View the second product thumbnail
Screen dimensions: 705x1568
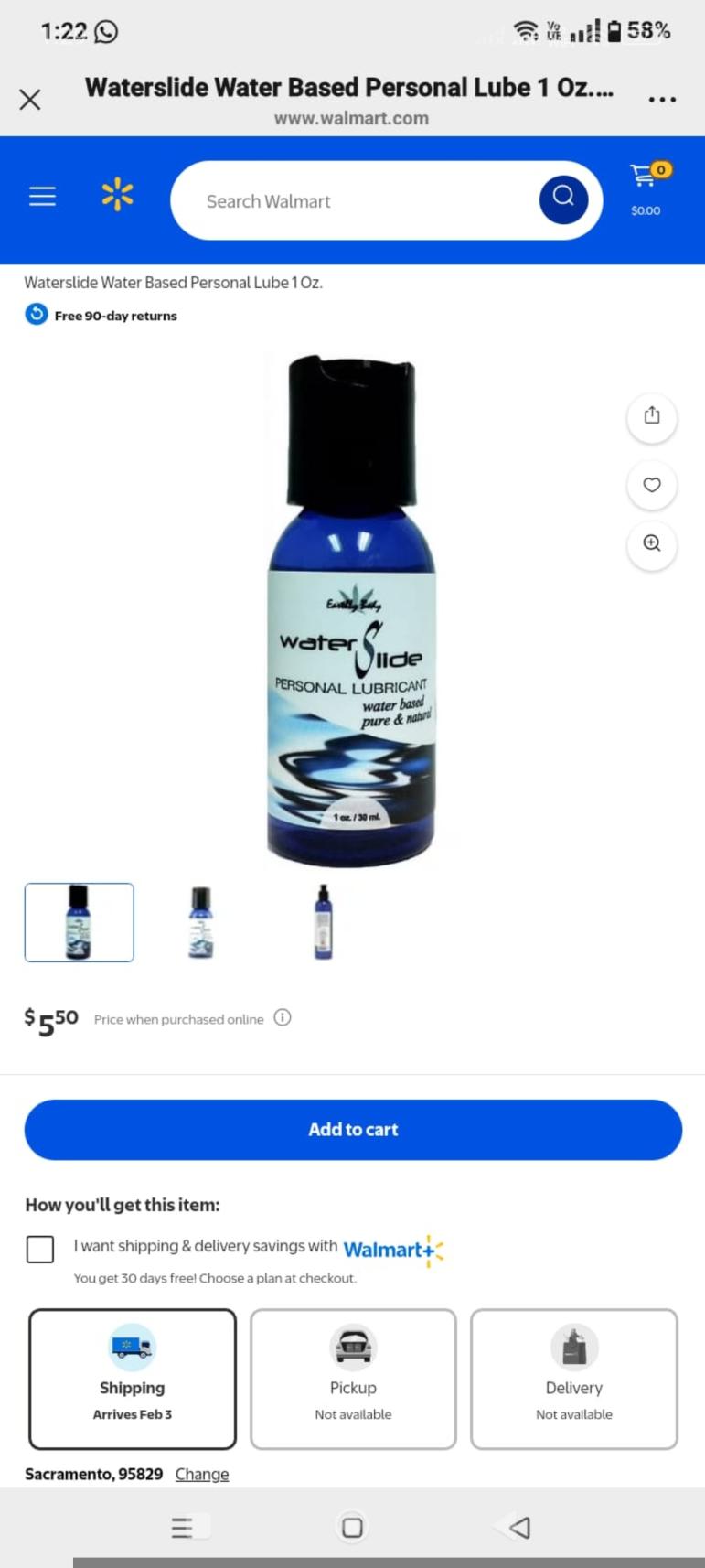(x=201, y=922)
